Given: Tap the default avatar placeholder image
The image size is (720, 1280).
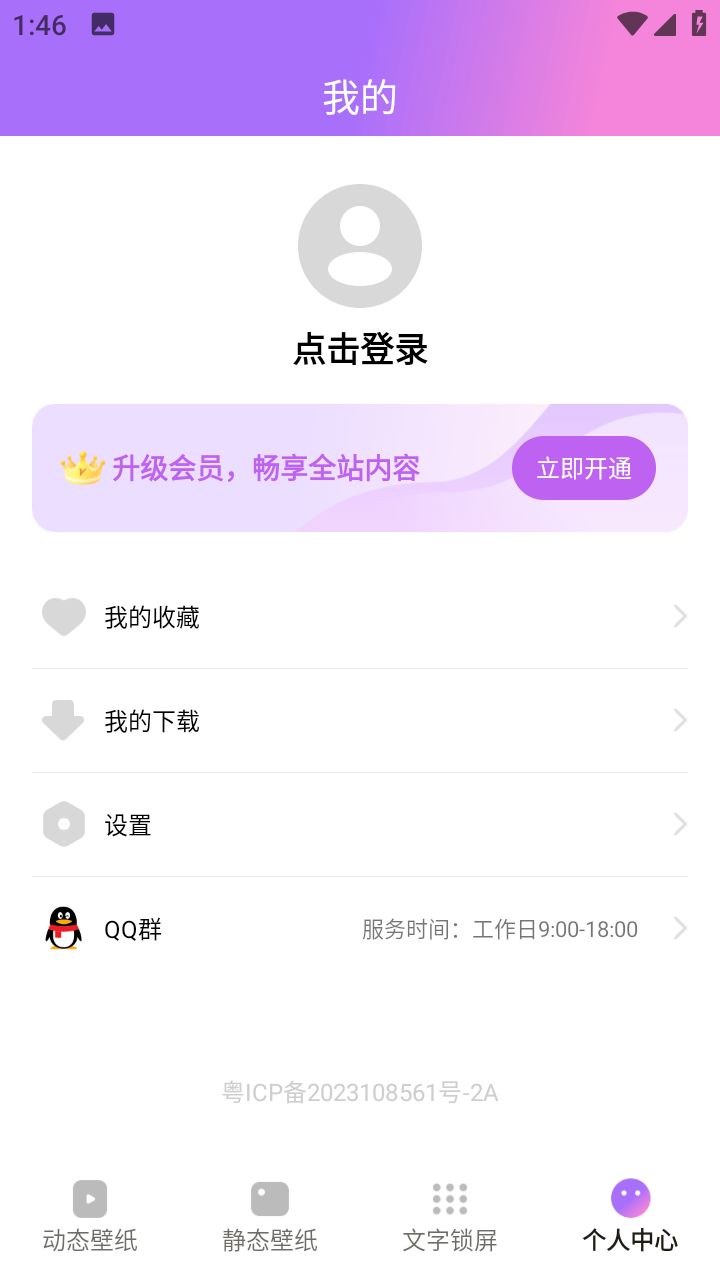Looking at the screenshot, I should tap(360, 245).
